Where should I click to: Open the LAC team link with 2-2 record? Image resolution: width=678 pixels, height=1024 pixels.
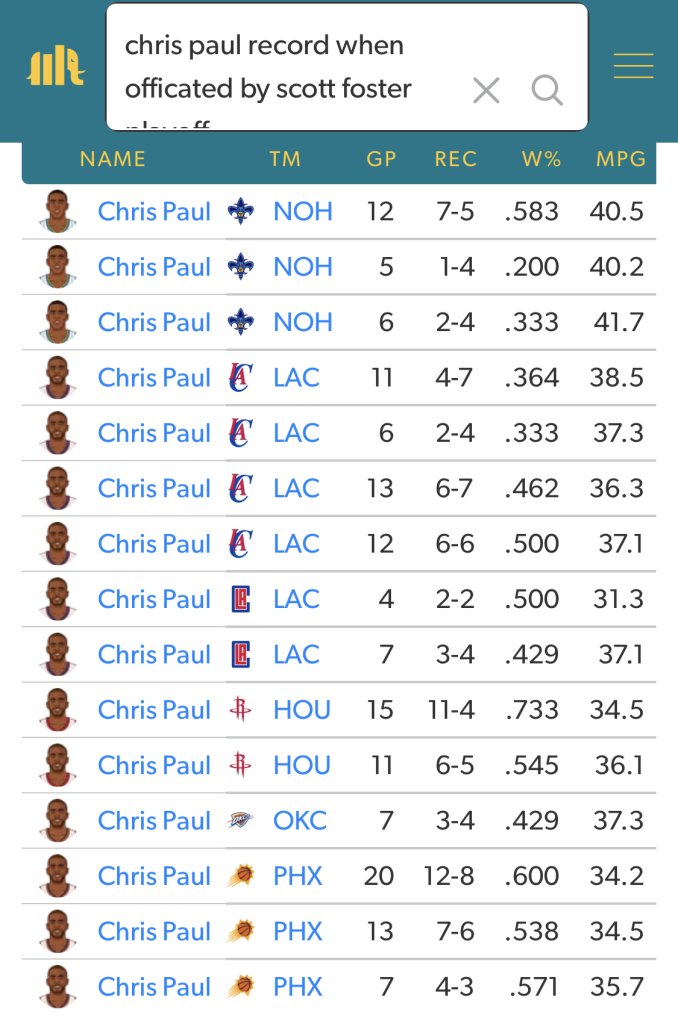click(x=296, y=599)
